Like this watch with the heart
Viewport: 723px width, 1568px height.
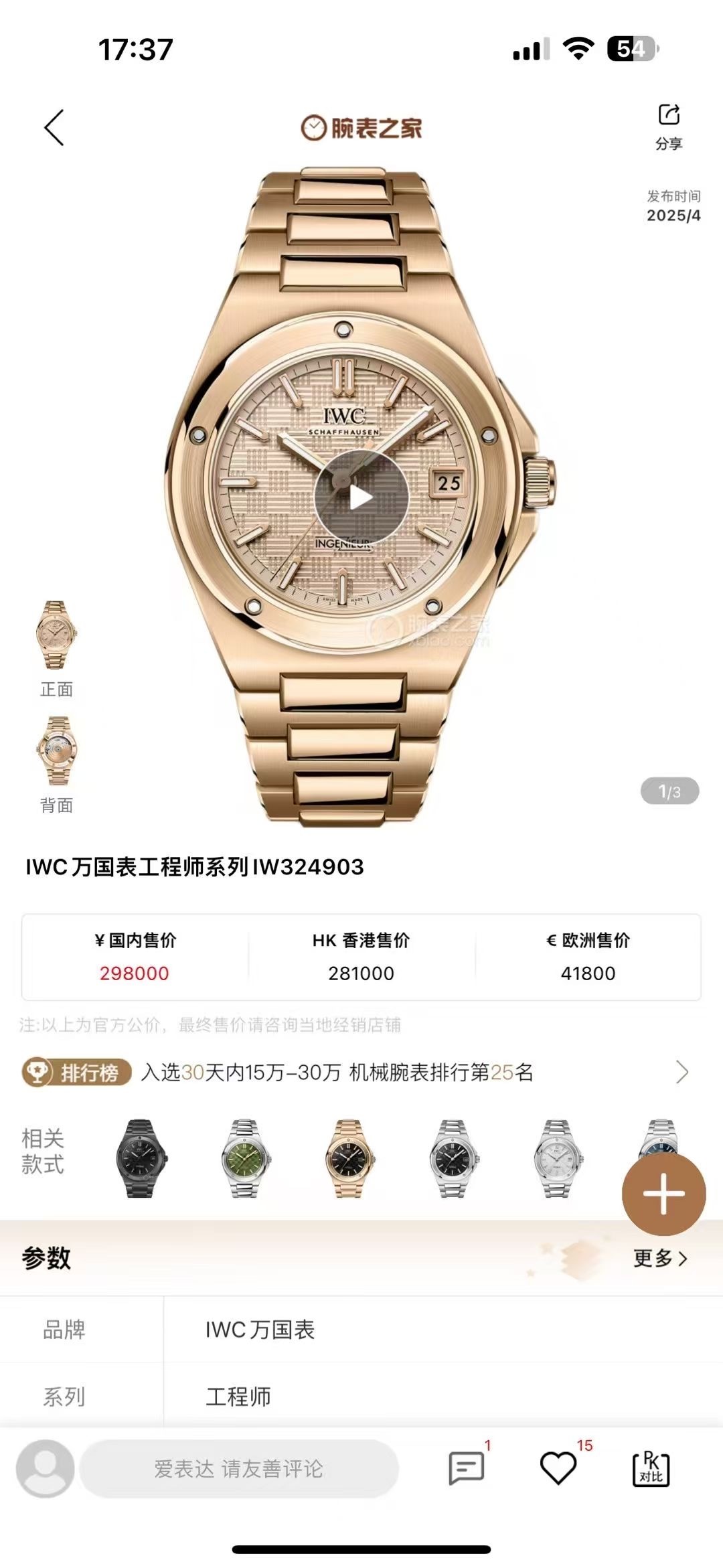pos(558,1469)
